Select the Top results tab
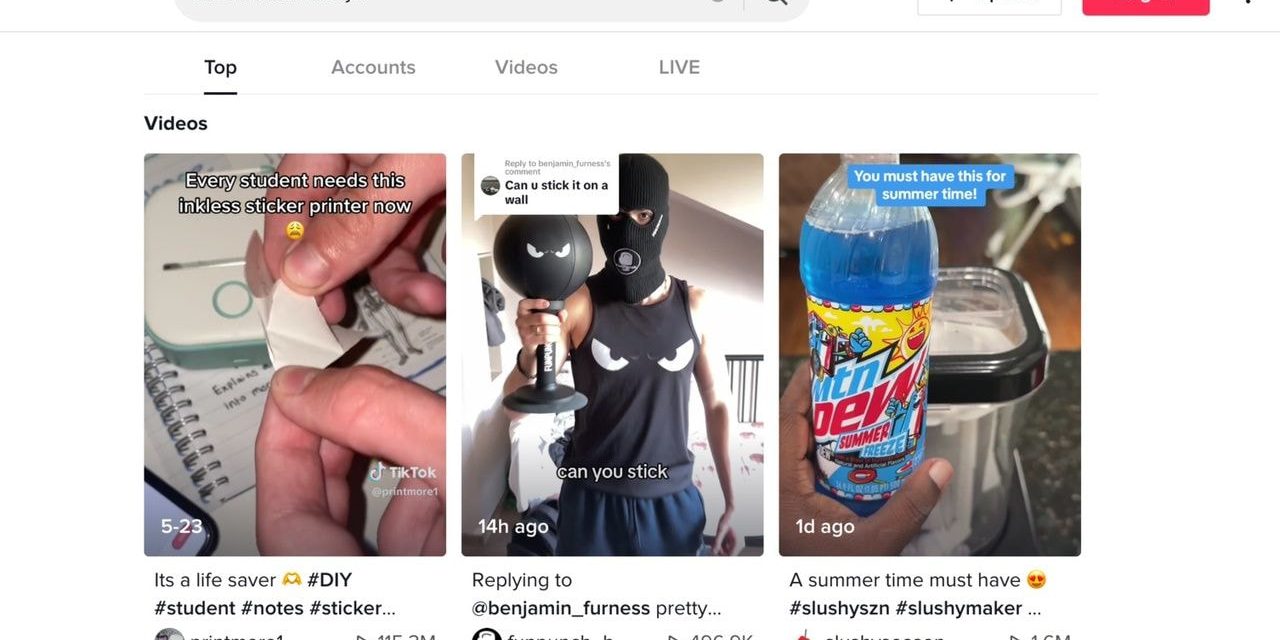This screenshot has height=640, width=1280. tap(220, 67)
